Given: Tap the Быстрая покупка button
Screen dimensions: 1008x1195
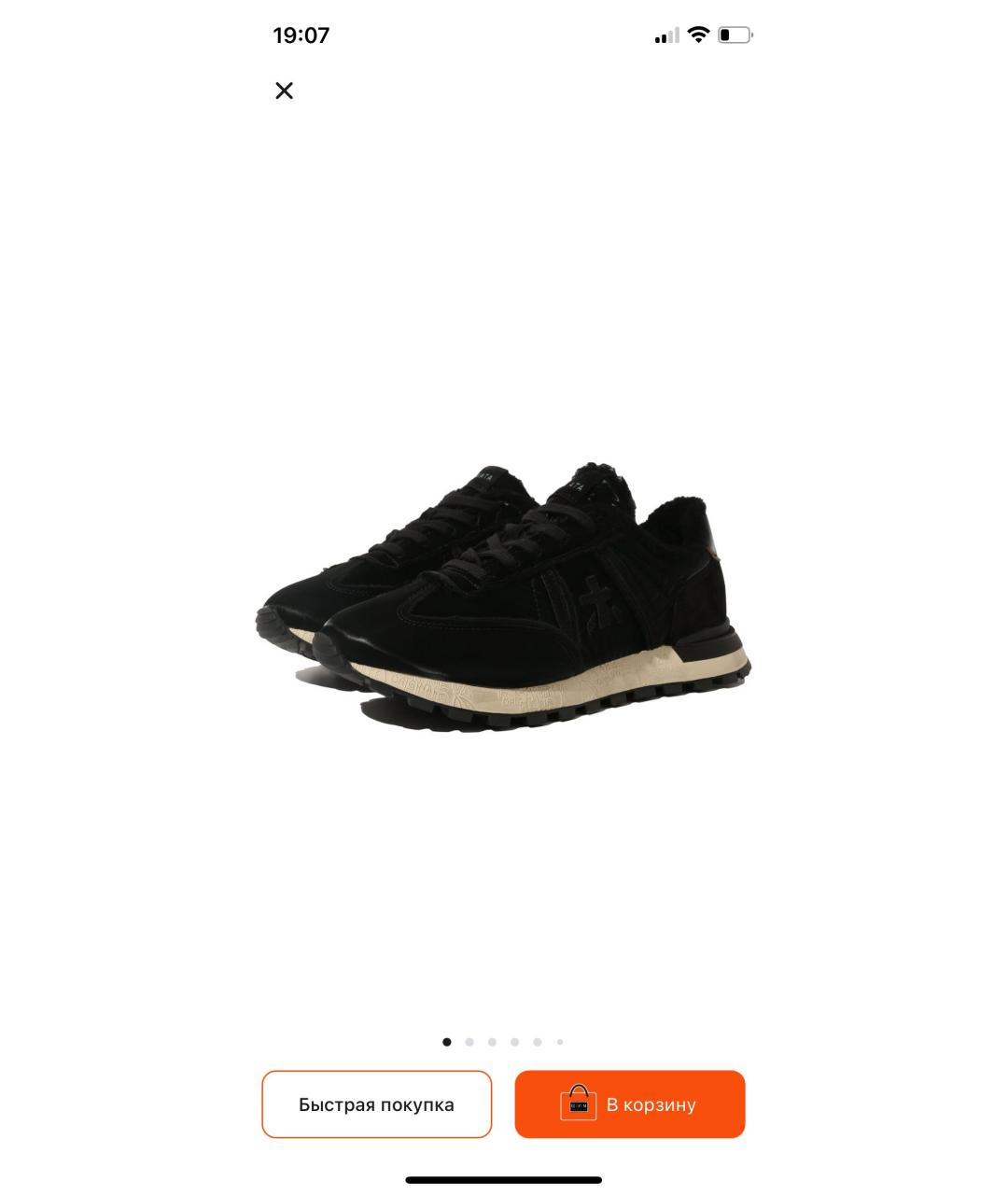Looking at the screenshot, I should pyautogui.click(x=376, y=1104).
